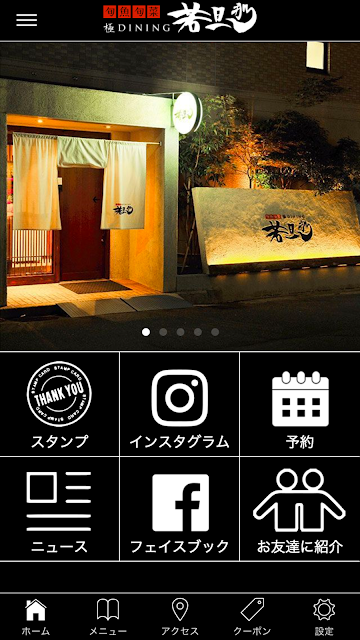The width and height of the screenshot is (360, 640).
Task: Open the 予約 reservation calendar tile
Action: pos(300,404)
